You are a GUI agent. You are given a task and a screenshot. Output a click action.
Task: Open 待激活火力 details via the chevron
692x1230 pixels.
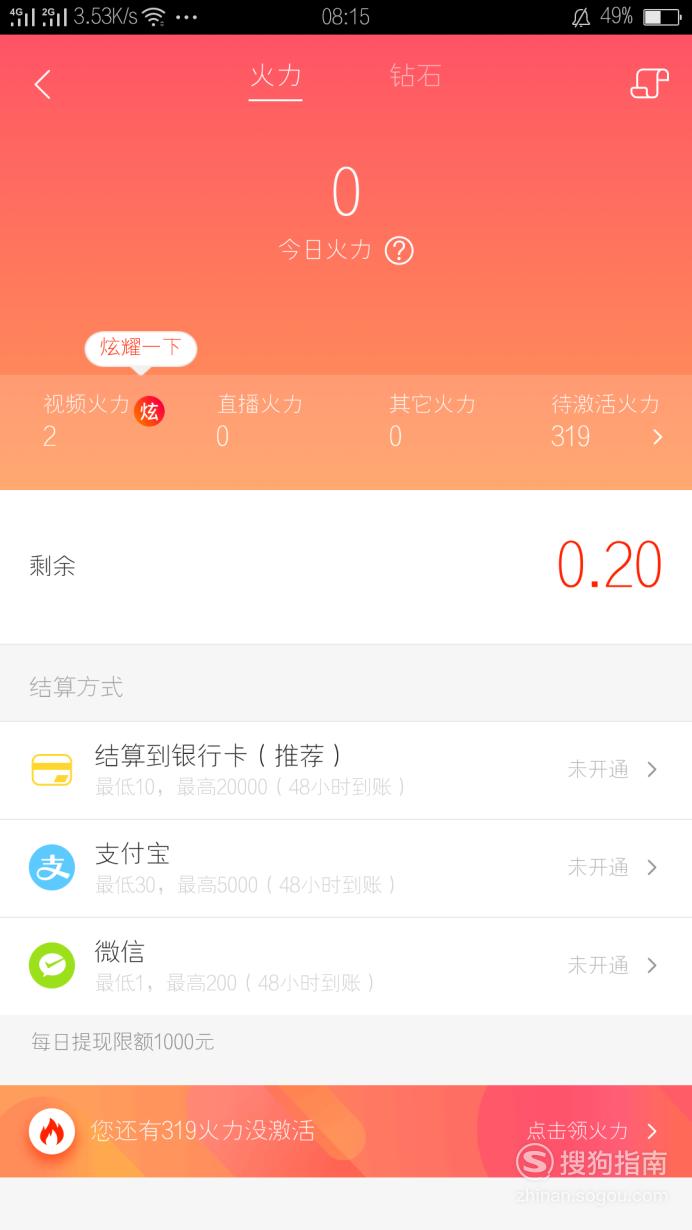click(x=657, y=437)
